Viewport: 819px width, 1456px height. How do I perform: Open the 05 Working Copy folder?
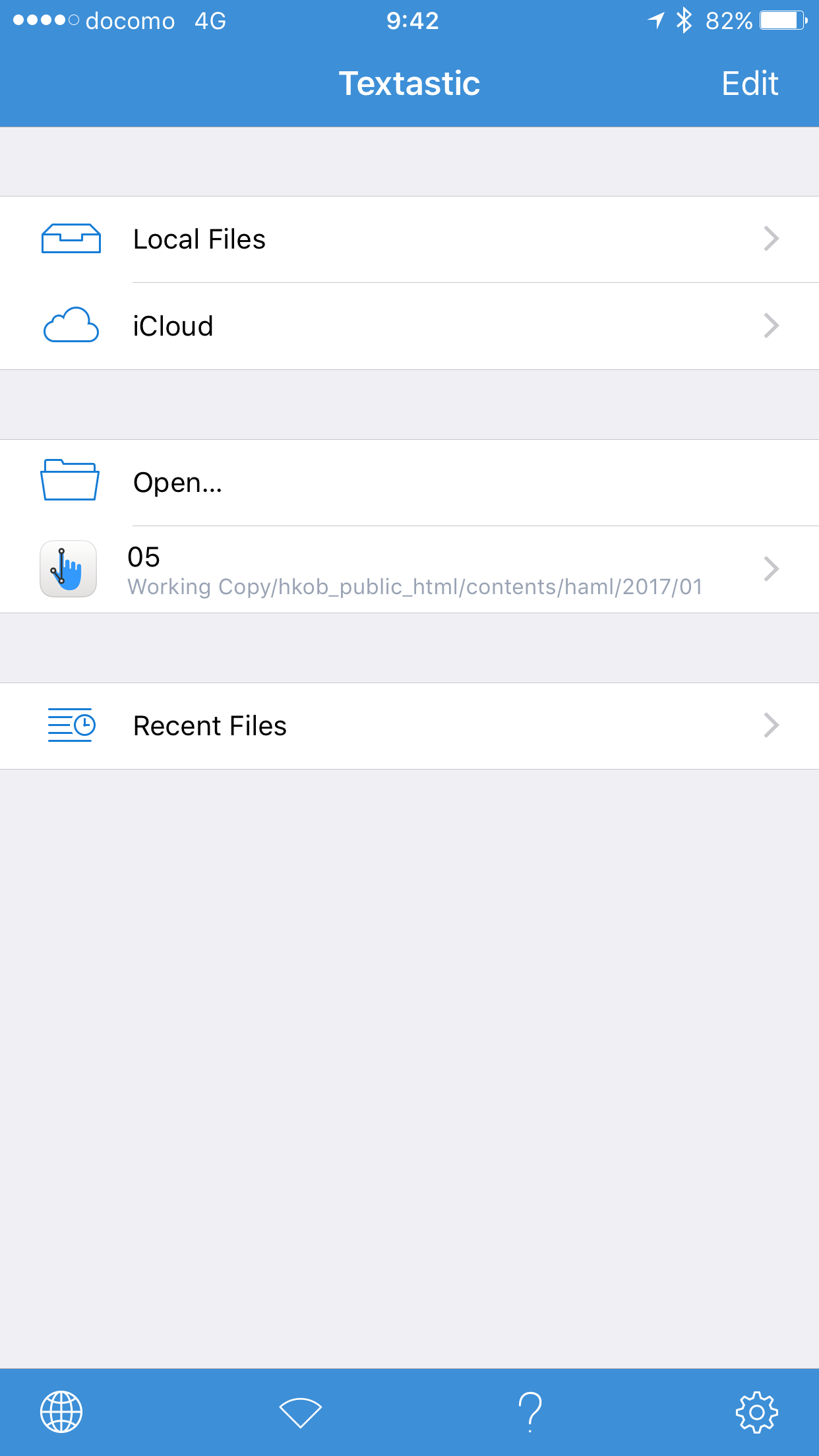coord(409,570)
